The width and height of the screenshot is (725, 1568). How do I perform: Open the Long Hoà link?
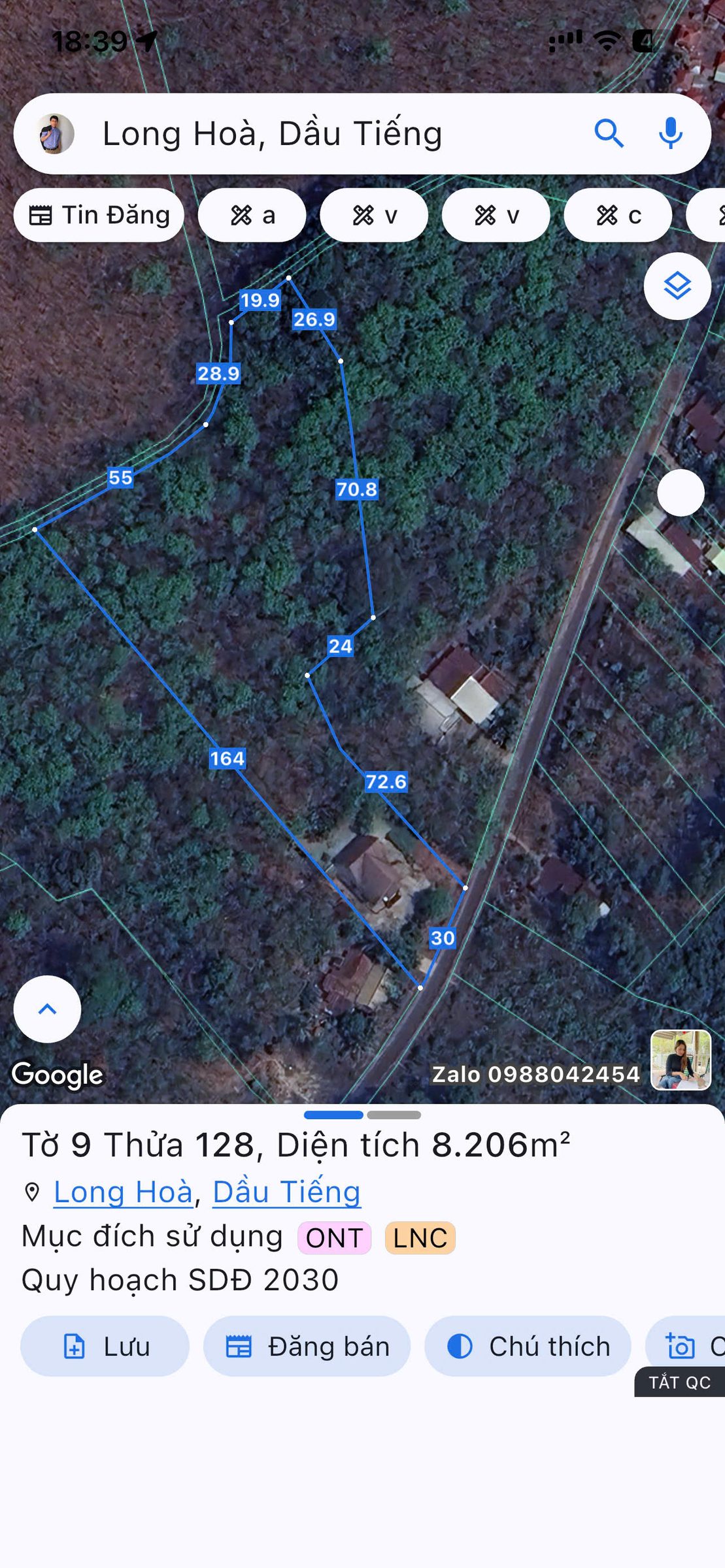click(x=124, y=1192)
